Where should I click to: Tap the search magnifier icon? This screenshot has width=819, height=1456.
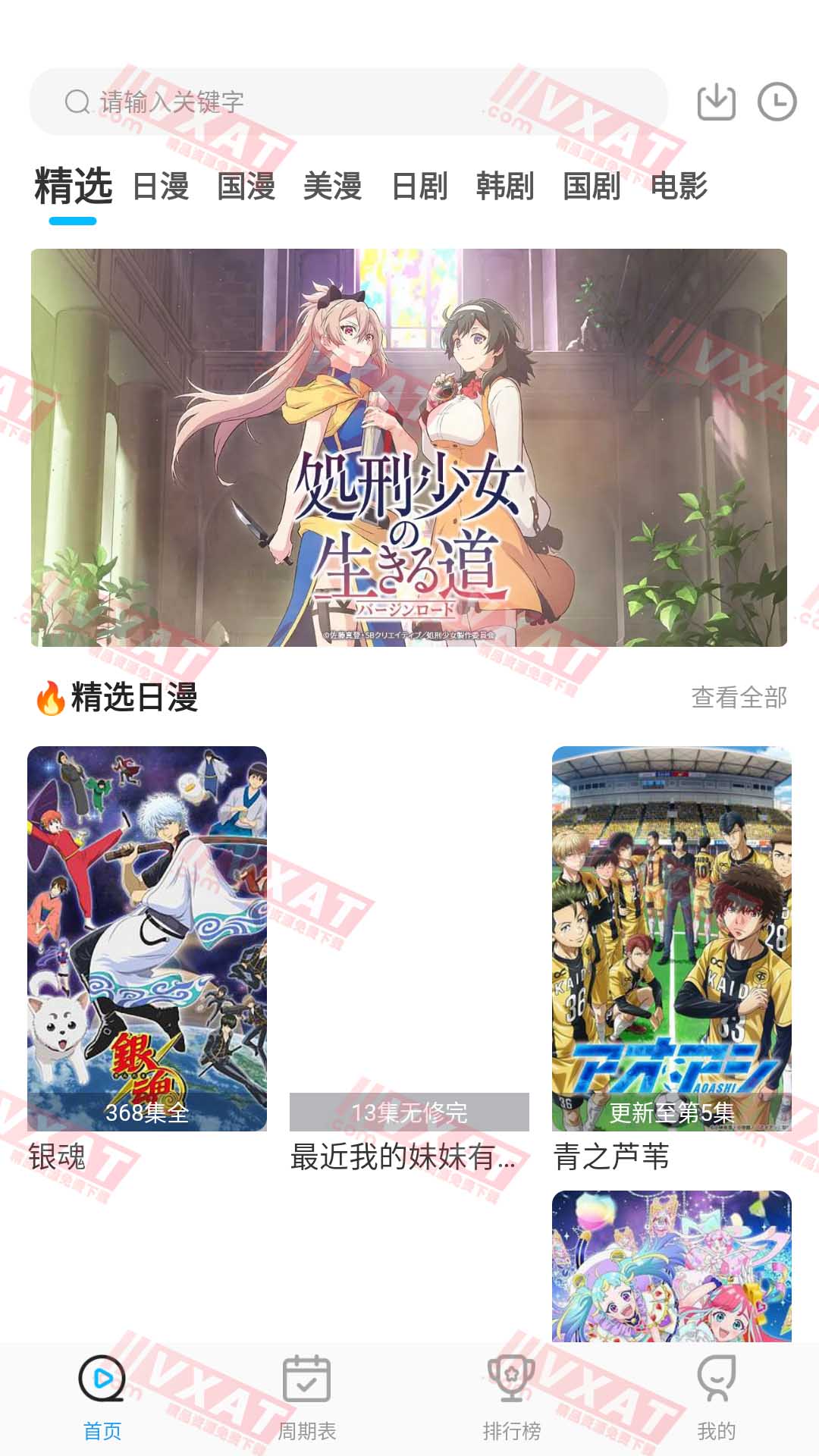click(x=75, y=99)
